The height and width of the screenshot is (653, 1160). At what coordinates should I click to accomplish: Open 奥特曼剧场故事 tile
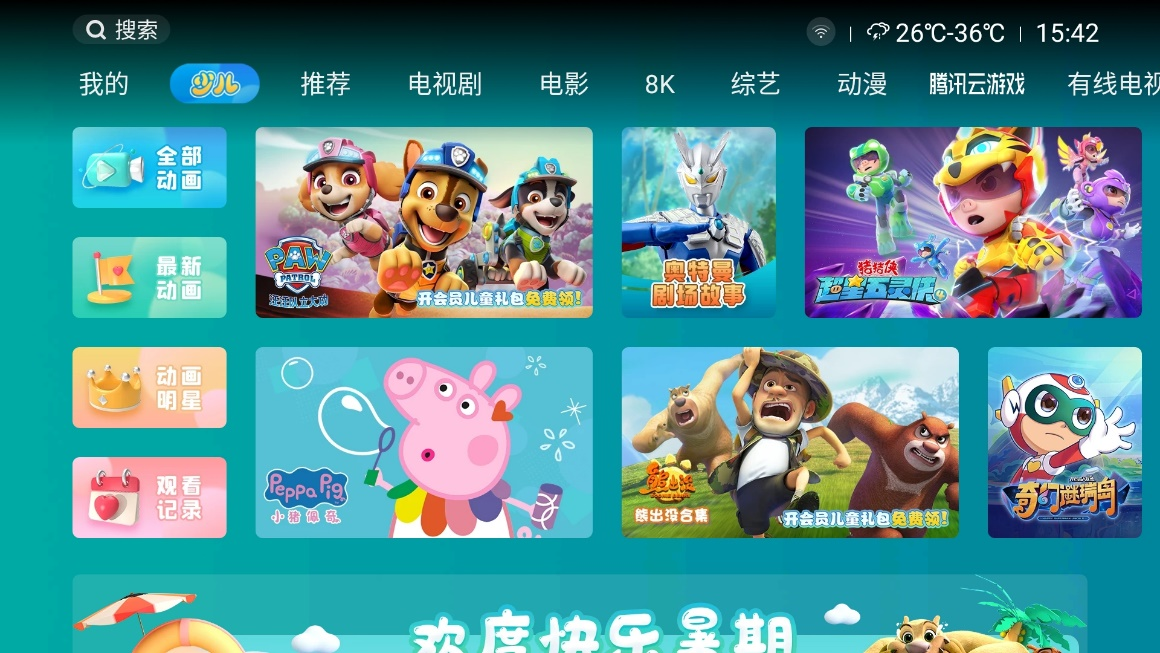[698, 222]
